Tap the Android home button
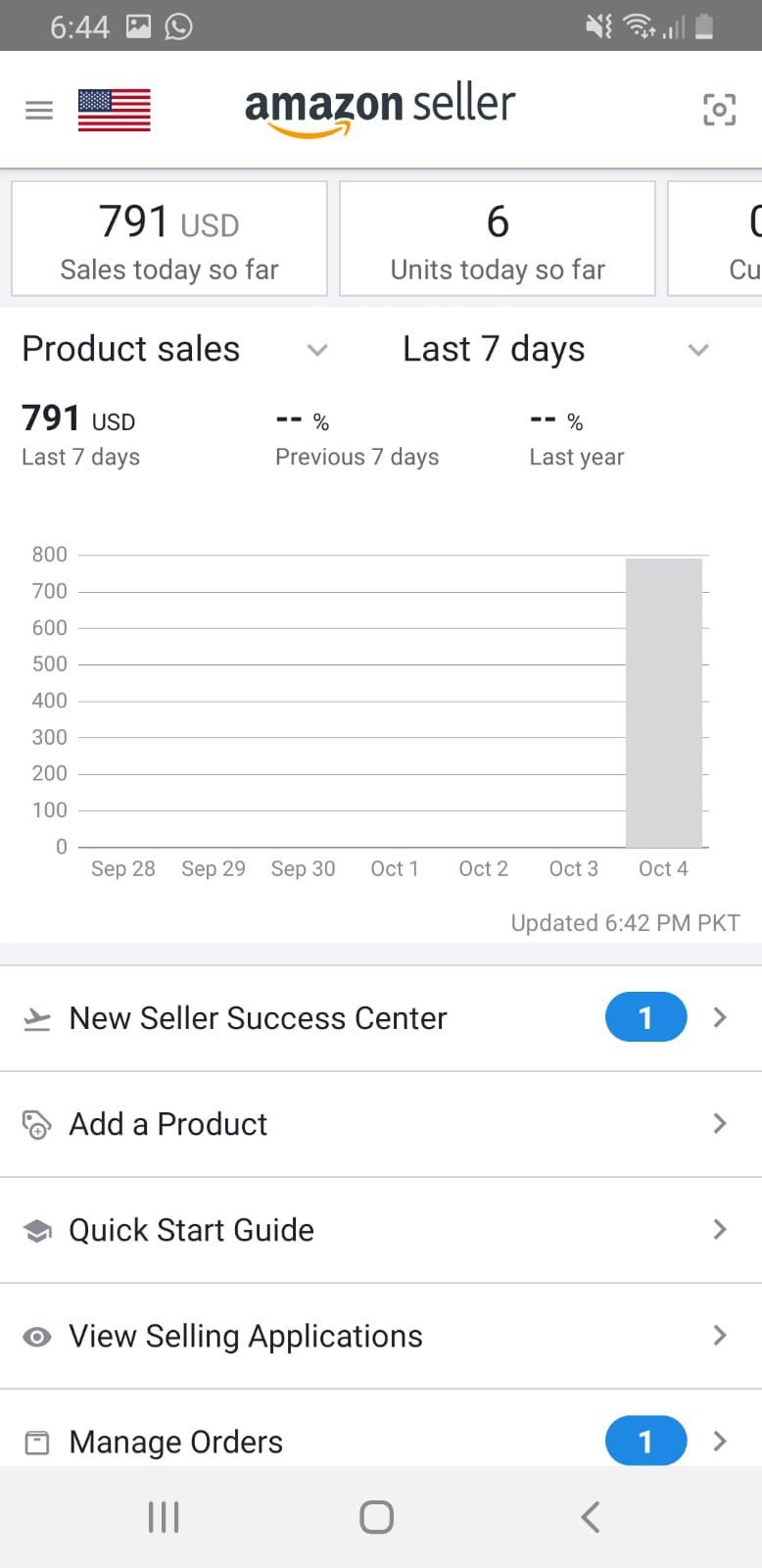Image resolution: width=762 pixels, height=1568 pixels. (375, 1515)
